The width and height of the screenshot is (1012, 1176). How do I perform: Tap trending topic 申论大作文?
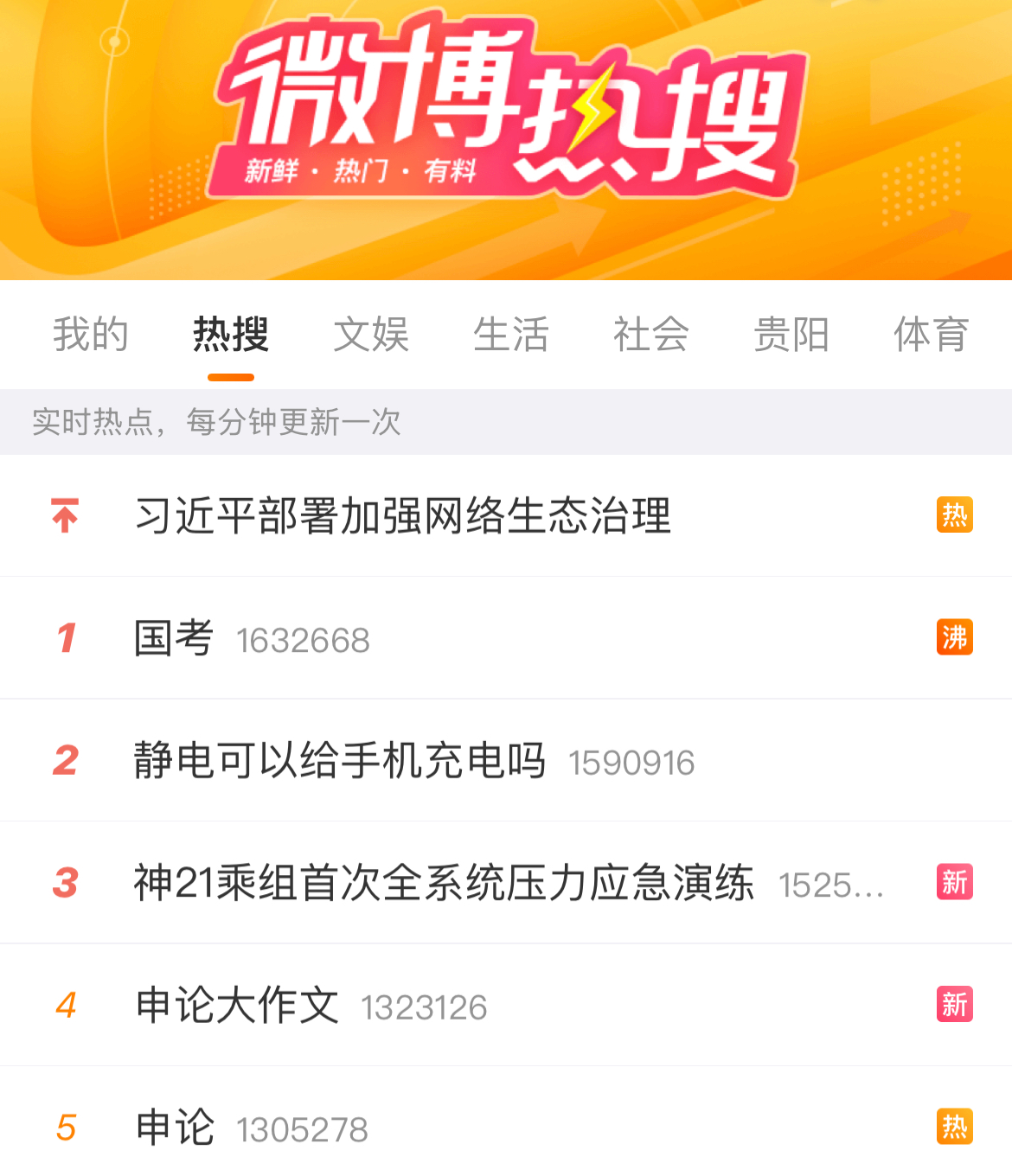[237, 1006]
